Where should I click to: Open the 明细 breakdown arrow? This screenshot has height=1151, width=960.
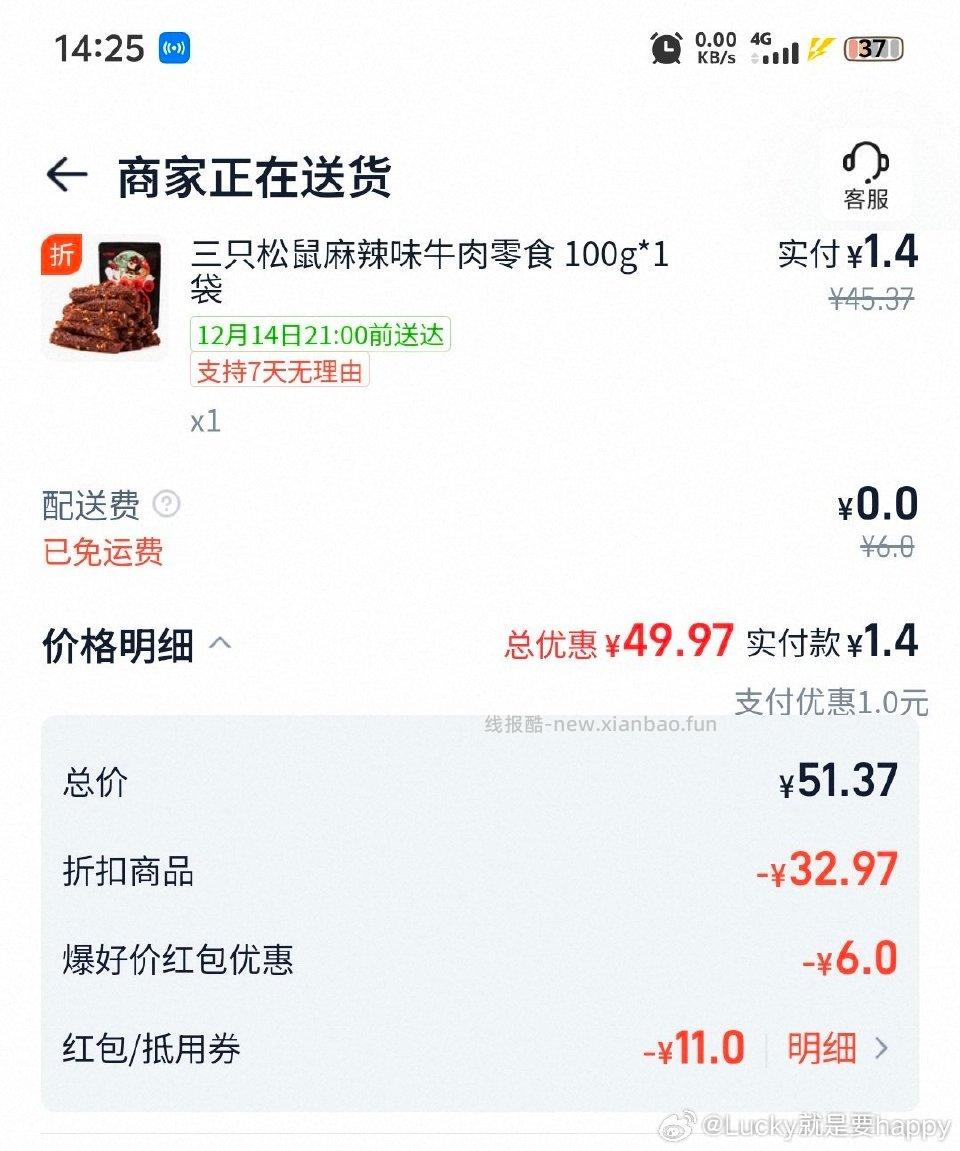pyautogui.click(x=880, y=1048)
